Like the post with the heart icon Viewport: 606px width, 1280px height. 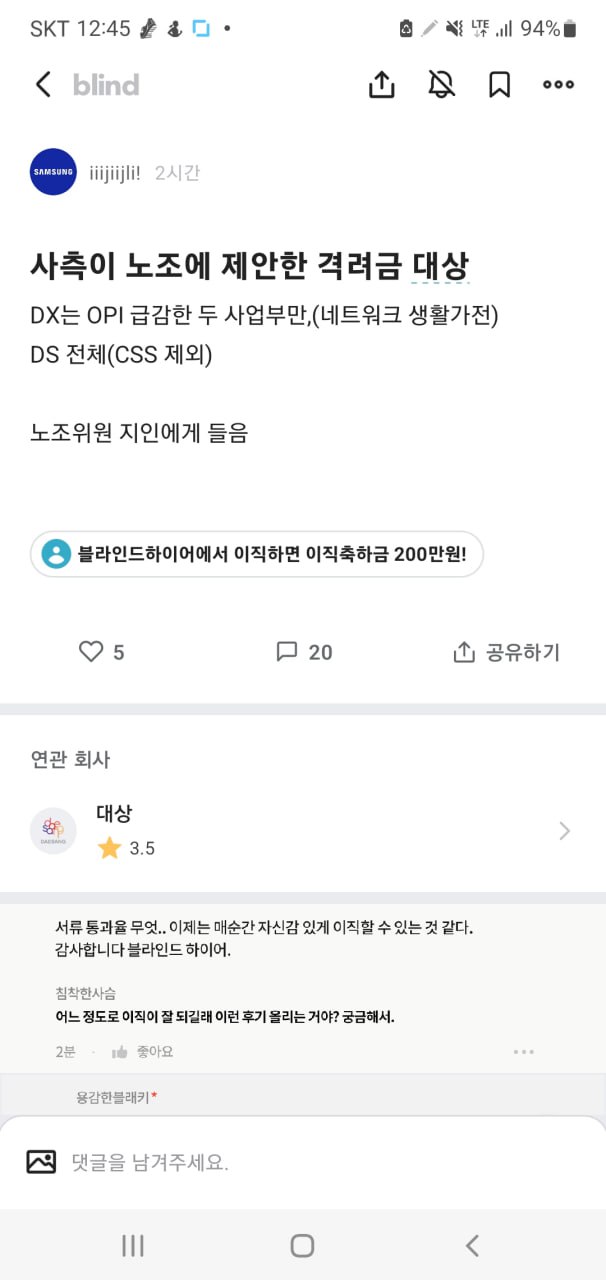(92, 652)
